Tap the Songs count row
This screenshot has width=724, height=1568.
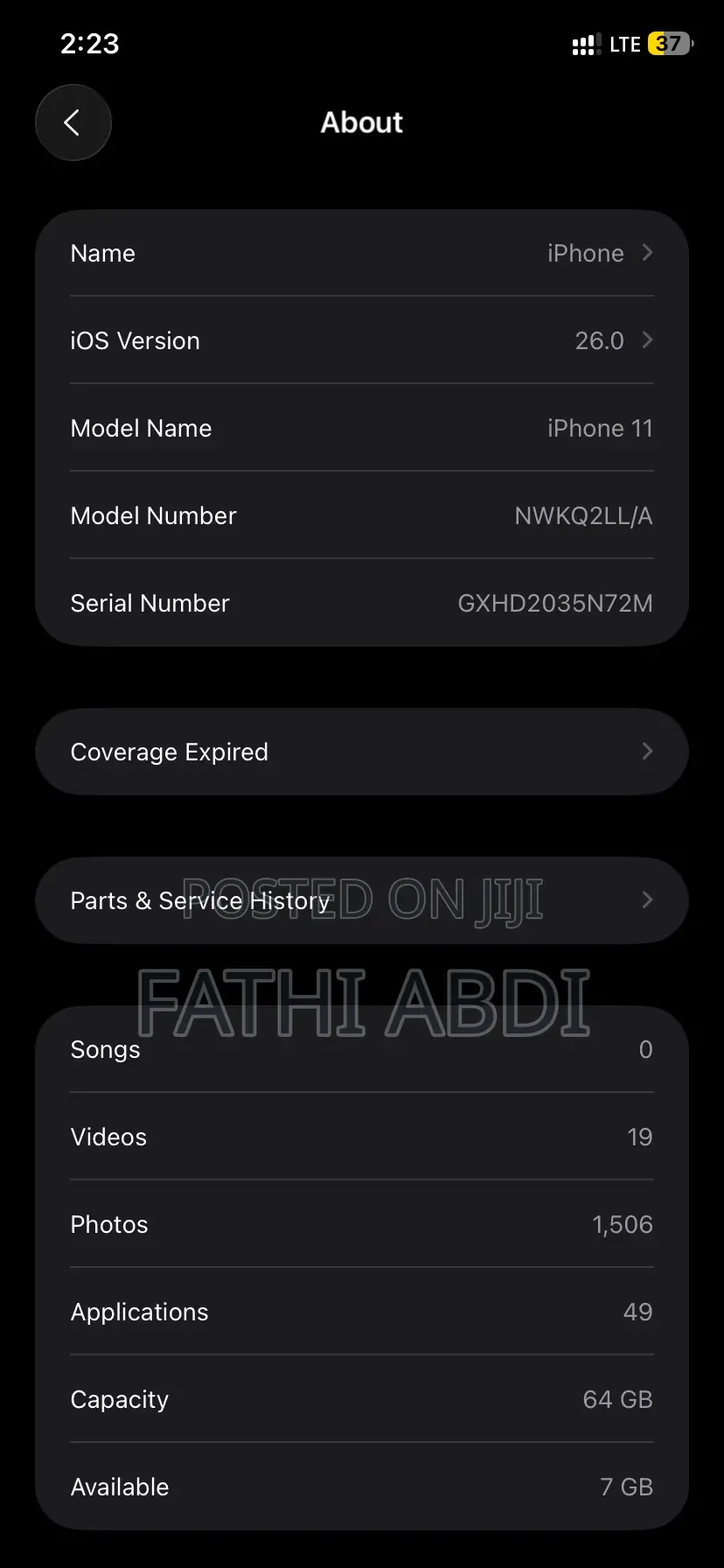361,1049
